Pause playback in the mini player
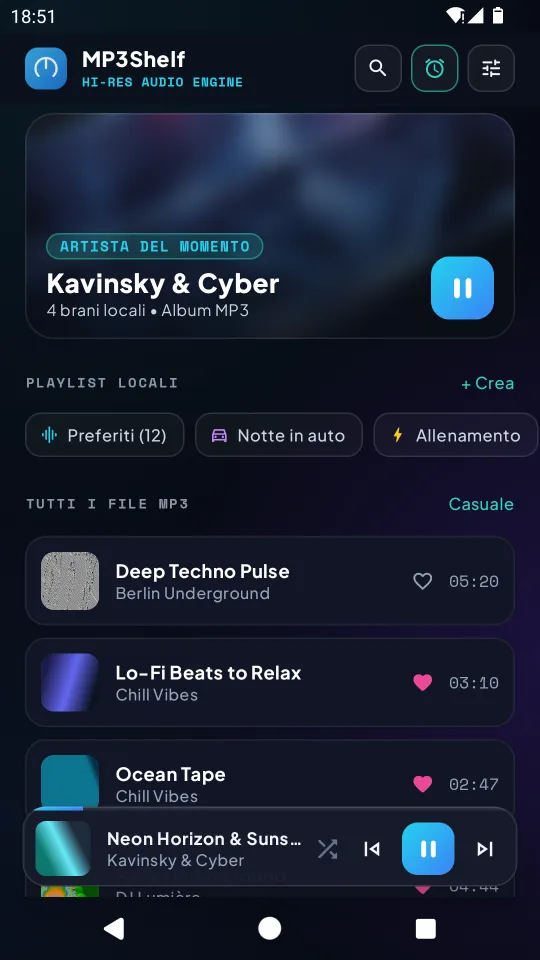Image resolution: width=540 pixels, height=960 pixels. point(428,849)
